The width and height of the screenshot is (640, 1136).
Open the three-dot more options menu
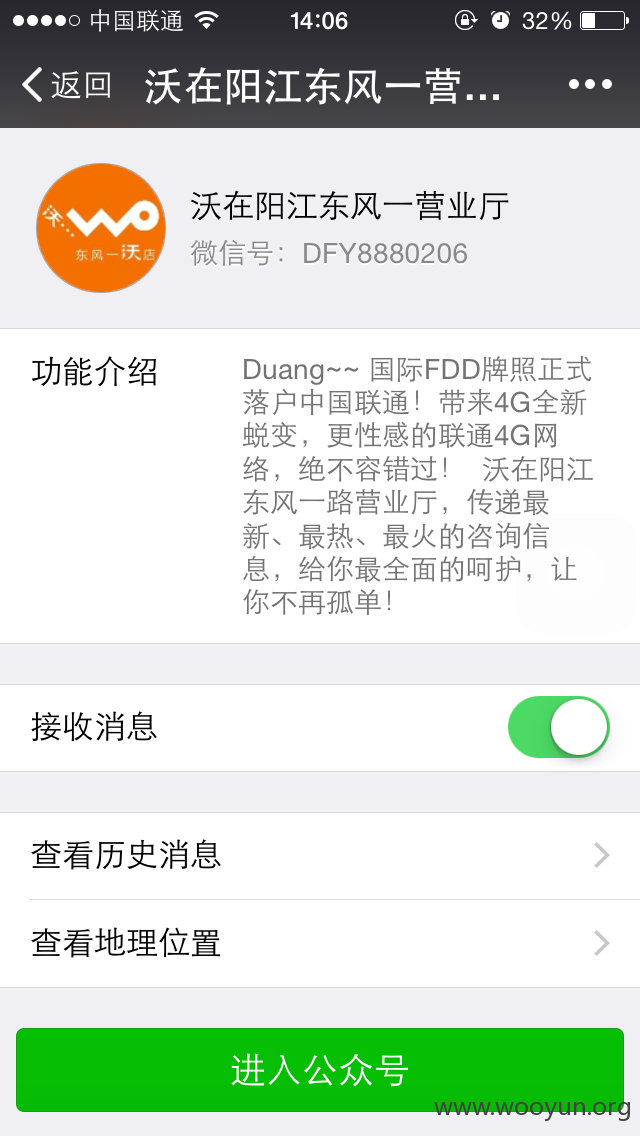pyautogui.click(x=590, y=85)
